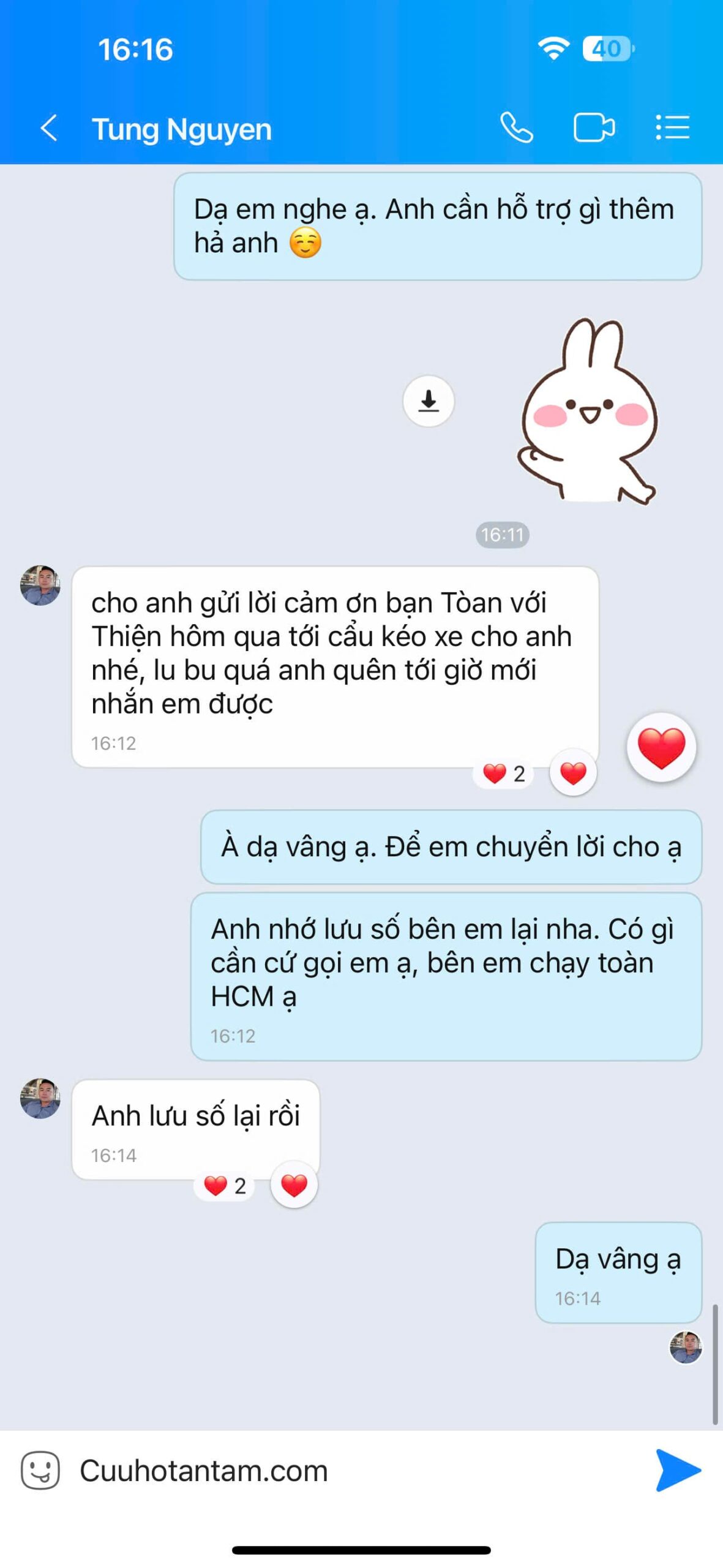
Task: Open the sticker and emoji picker
Action: [x=40, y=1470]
